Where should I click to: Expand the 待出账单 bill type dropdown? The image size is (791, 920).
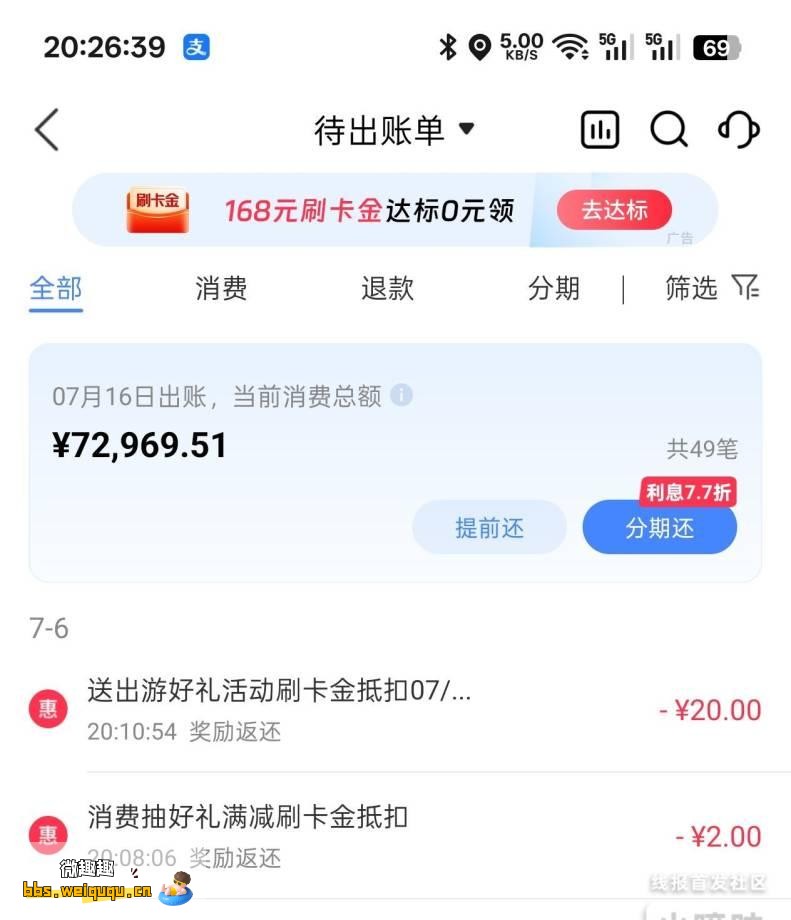pyautogui.click(x=394, y=130)
